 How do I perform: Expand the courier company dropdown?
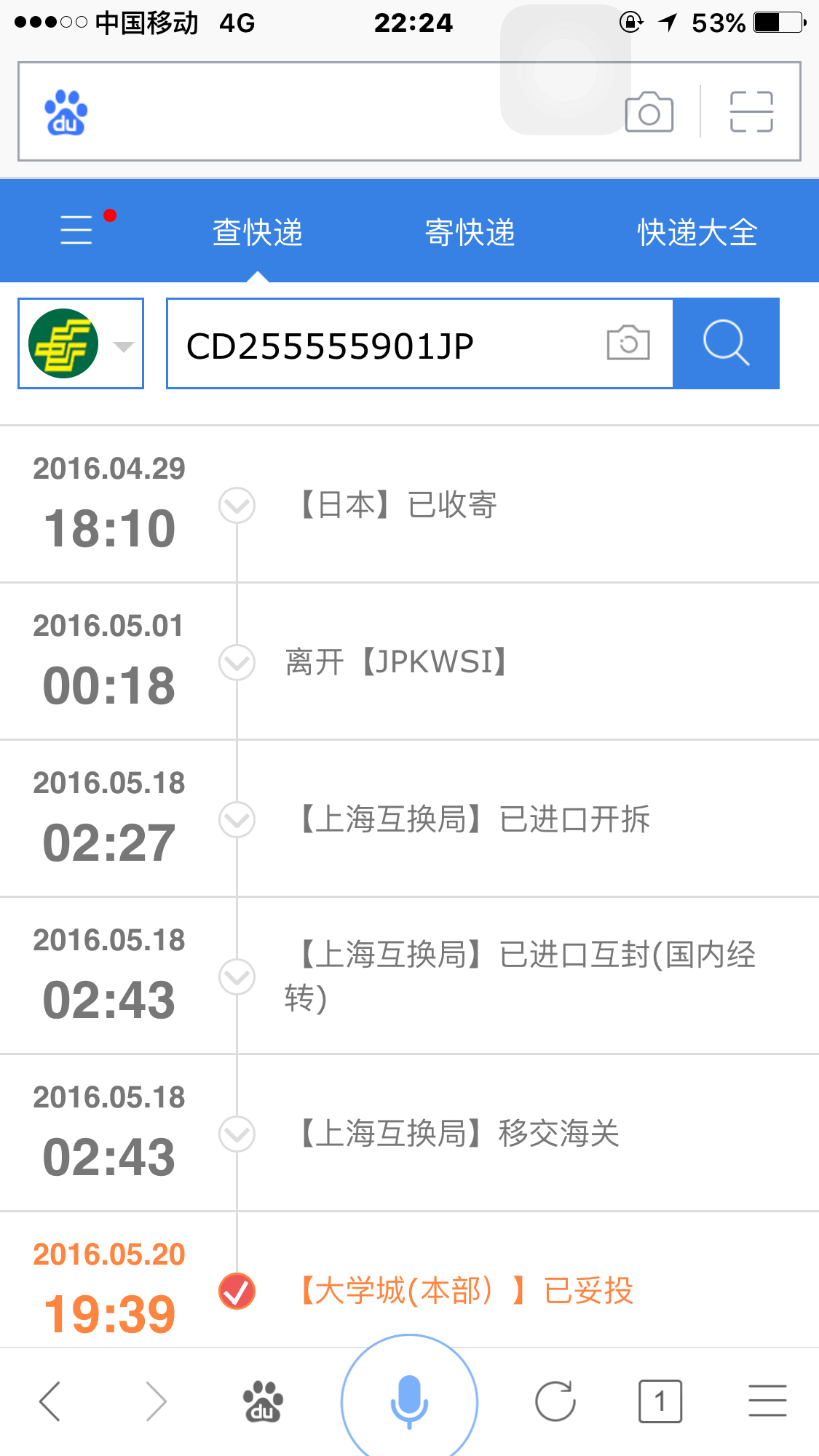pos(81,343)
